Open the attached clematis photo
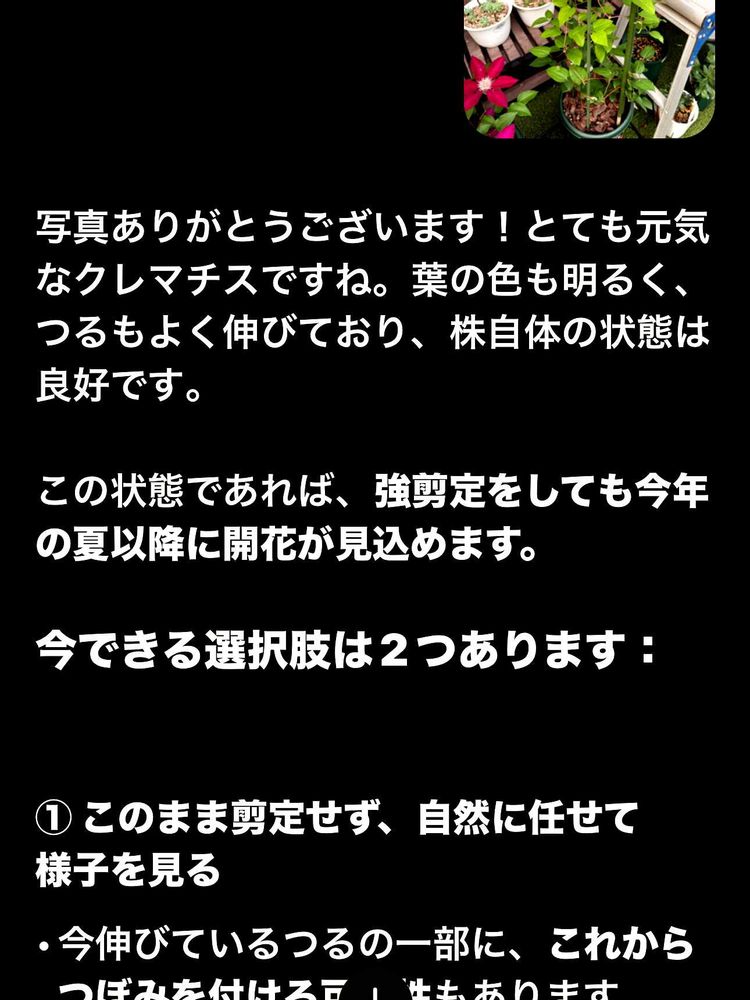 (x=589, y=69)
